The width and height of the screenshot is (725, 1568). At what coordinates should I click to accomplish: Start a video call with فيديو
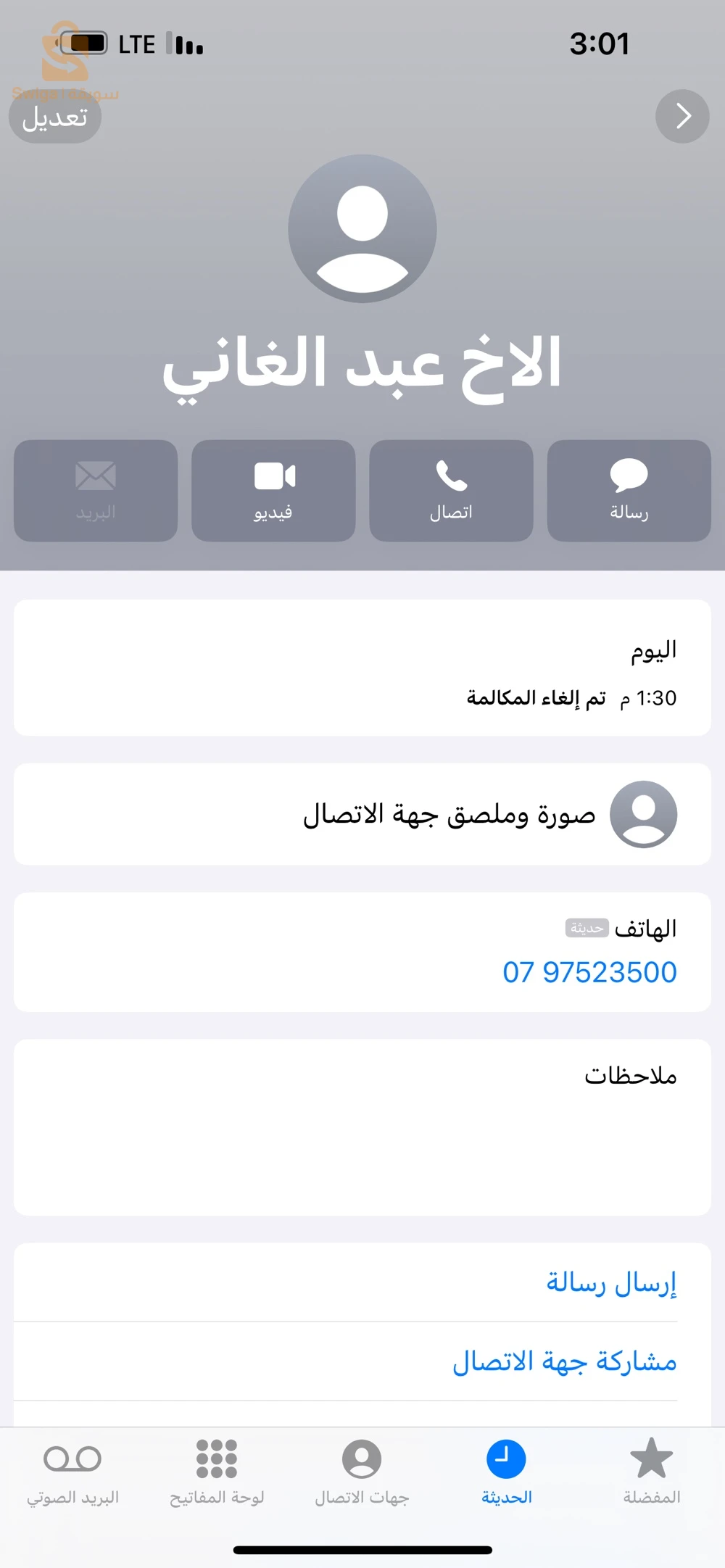click(x=273, y=490)
